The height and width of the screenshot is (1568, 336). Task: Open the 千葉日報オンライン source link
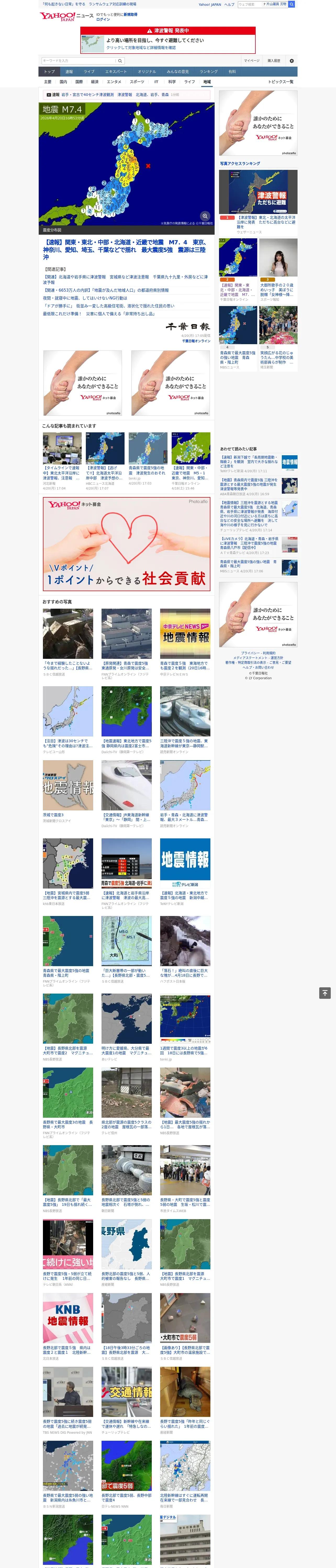tap(196, 341)
